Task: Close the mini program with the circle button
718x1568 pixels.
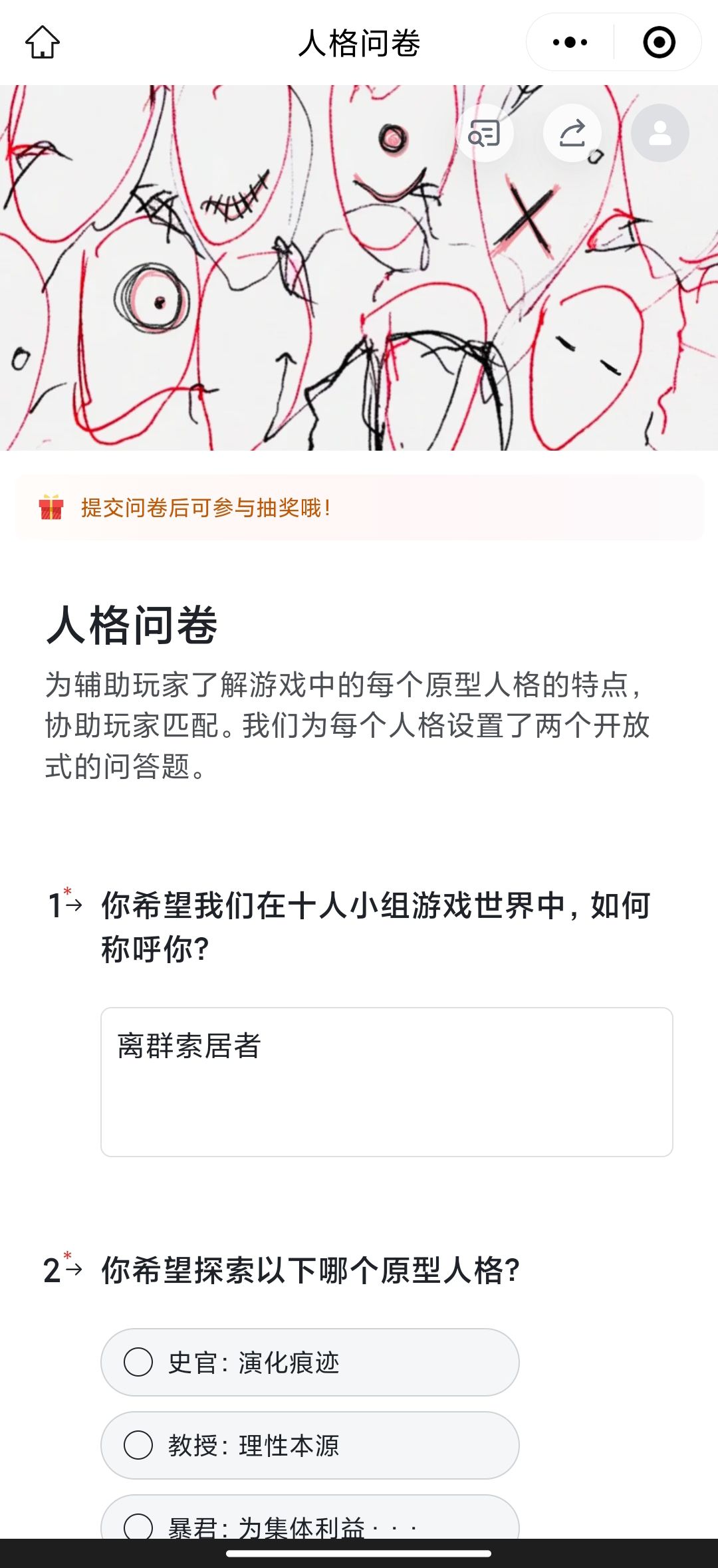Action: pyautogui.click(x=659, y=43)
